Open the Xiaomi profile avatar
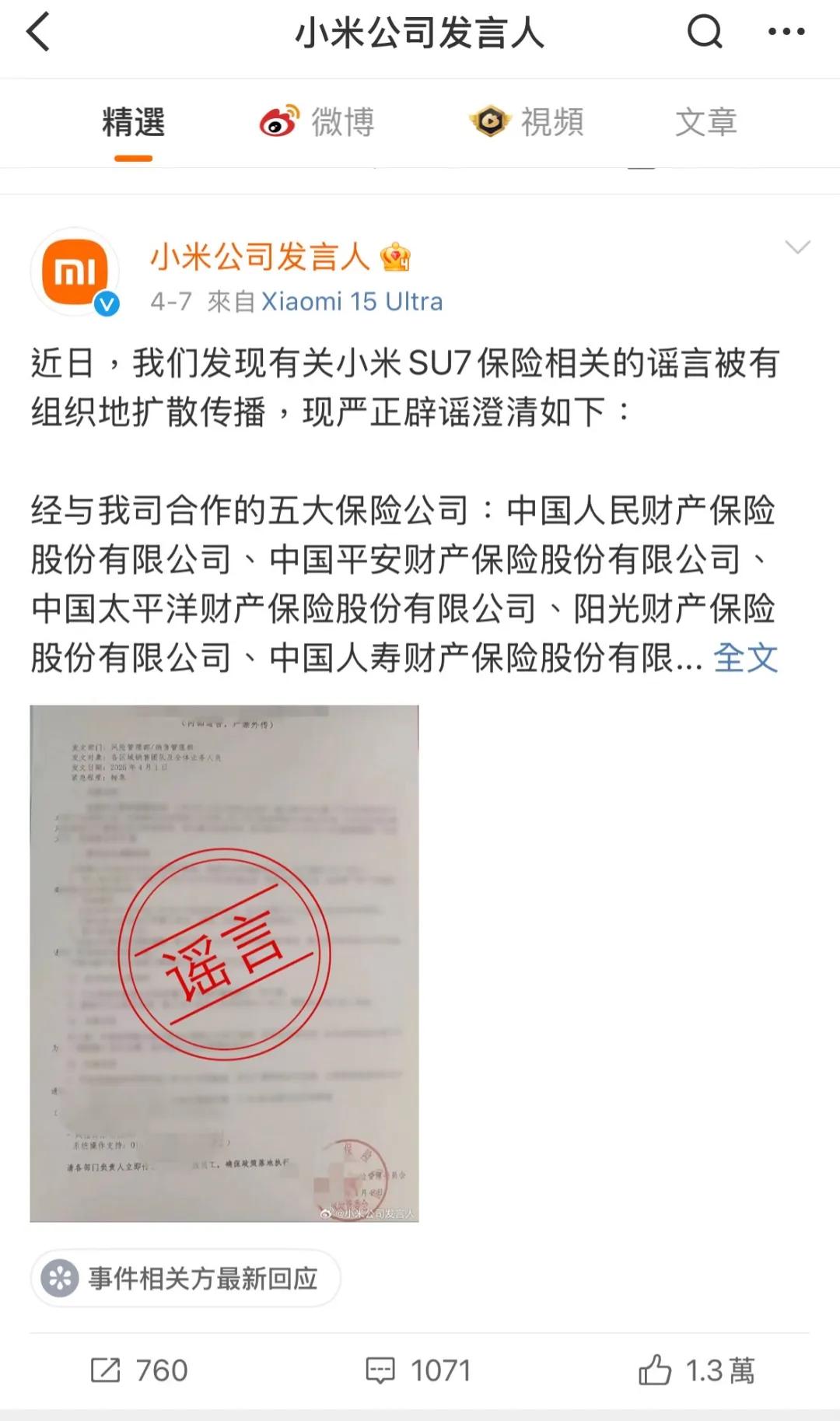Screen dimensions: 840x1421 [x=75, y=271]
